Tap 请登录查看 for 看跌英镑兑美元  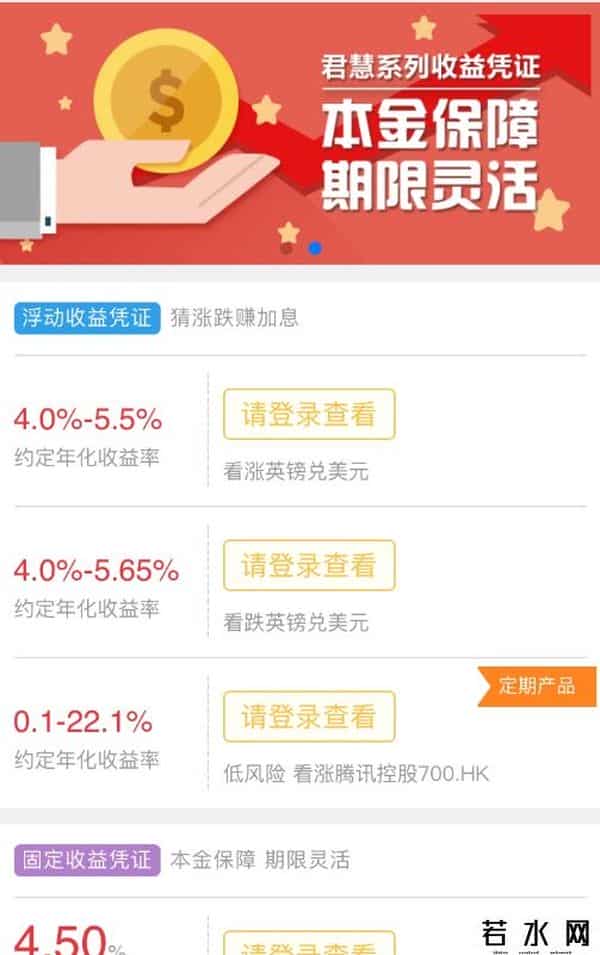tap(309, 565)
